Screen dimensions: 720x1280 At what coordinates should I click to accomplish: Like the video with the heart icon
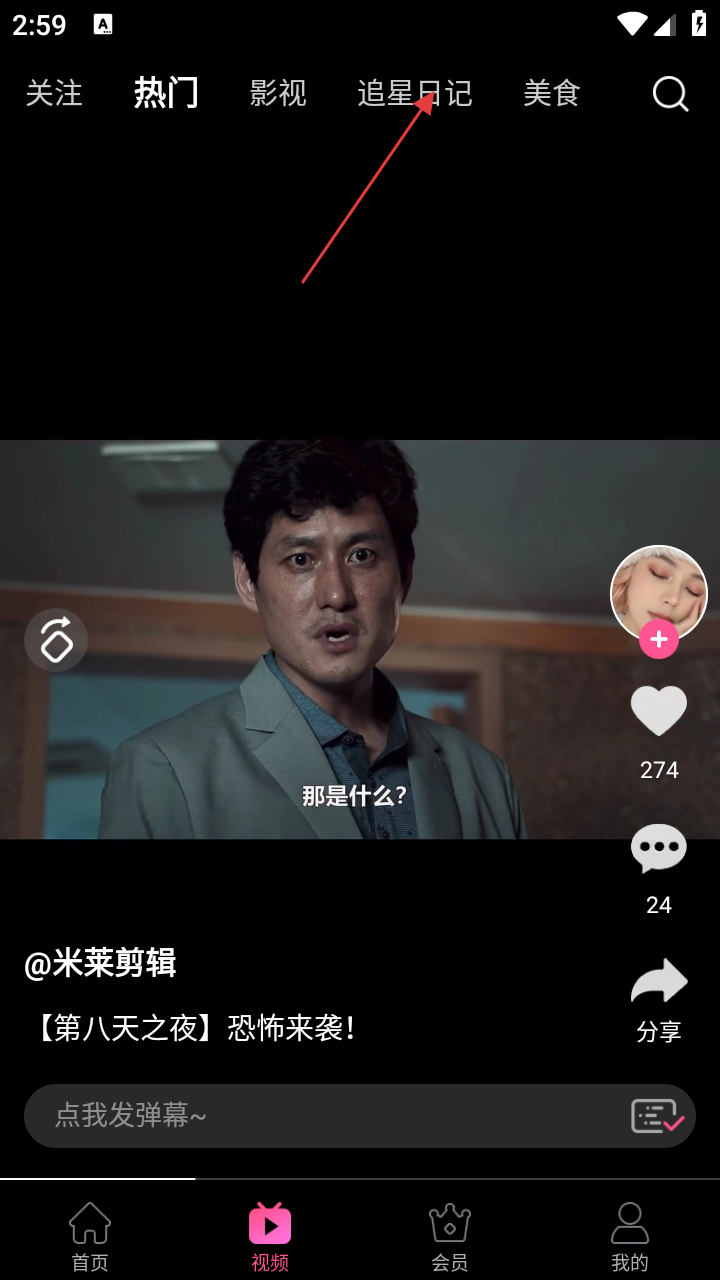tap(659, 711)
